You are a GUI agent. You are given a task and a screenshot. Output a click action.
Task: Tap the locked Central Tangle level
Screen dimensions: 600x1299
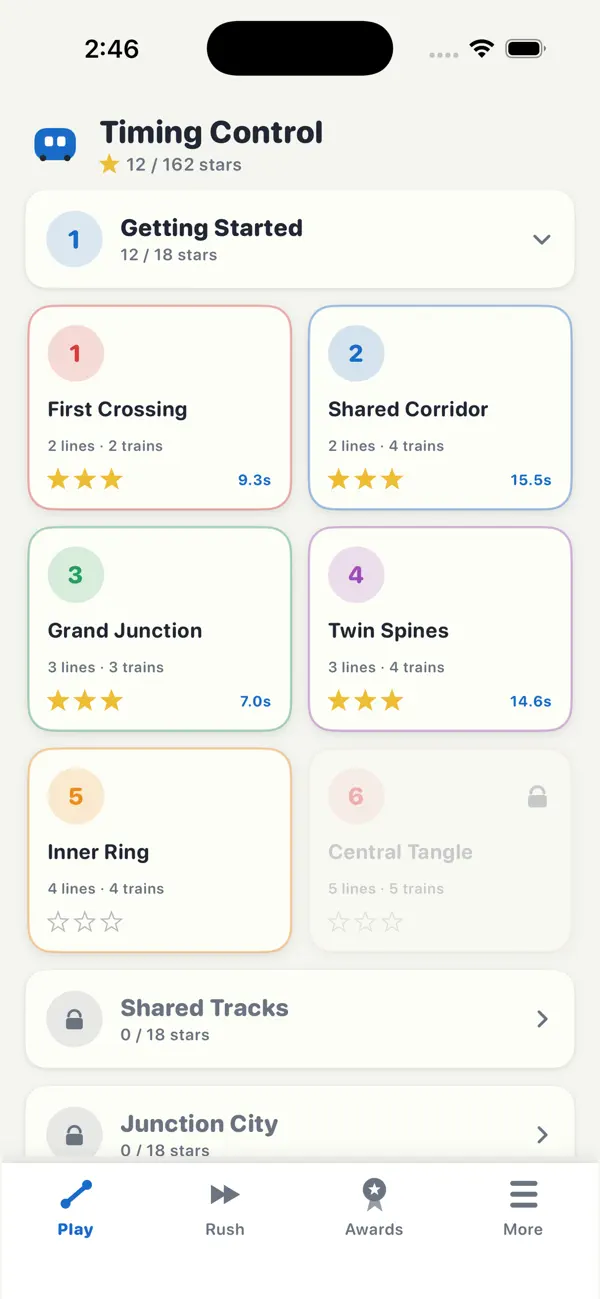coord(440,851)
